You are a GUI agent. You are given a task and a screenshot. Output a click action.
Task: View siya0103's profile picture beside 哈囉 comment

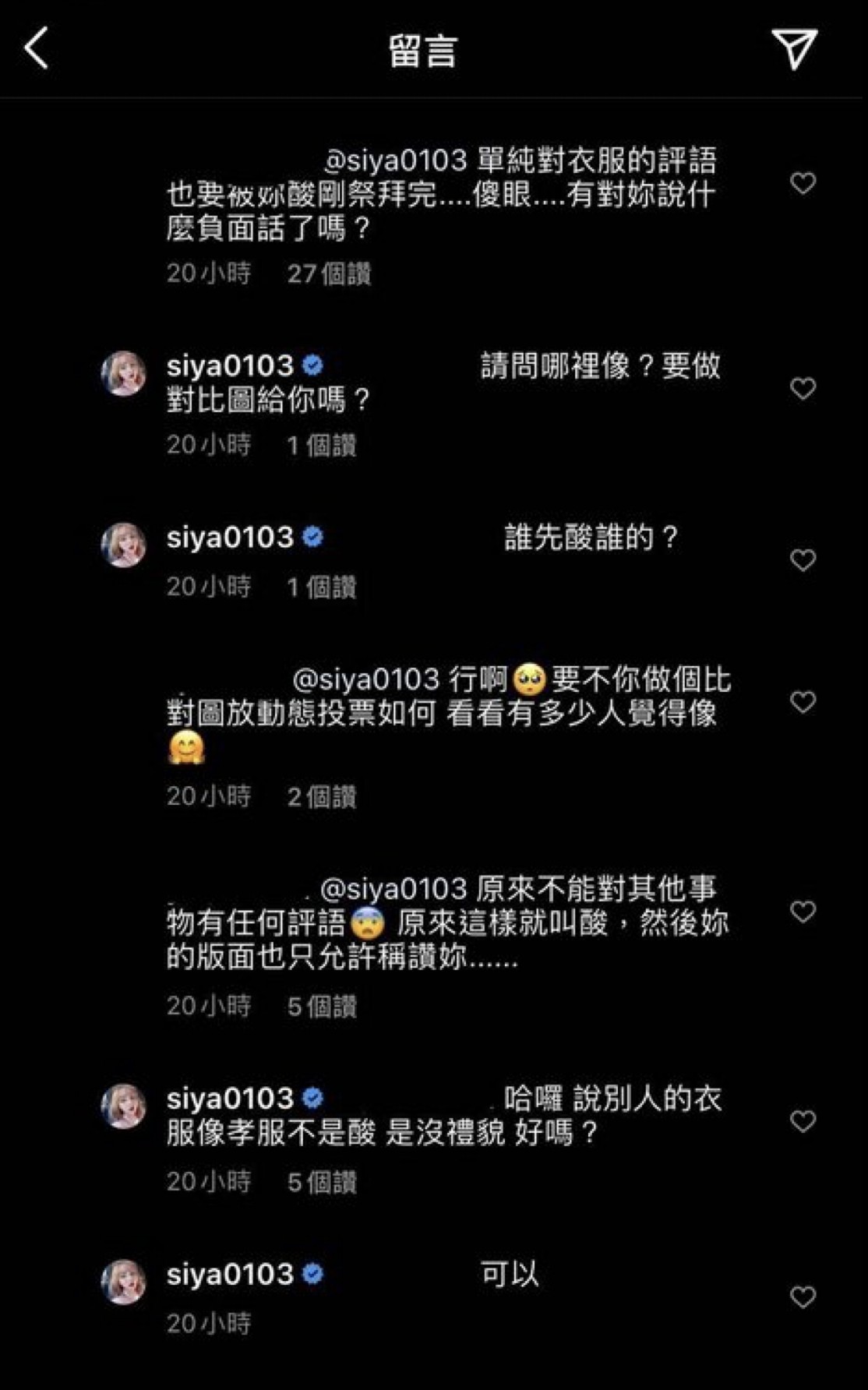(x=124, y=1106)
